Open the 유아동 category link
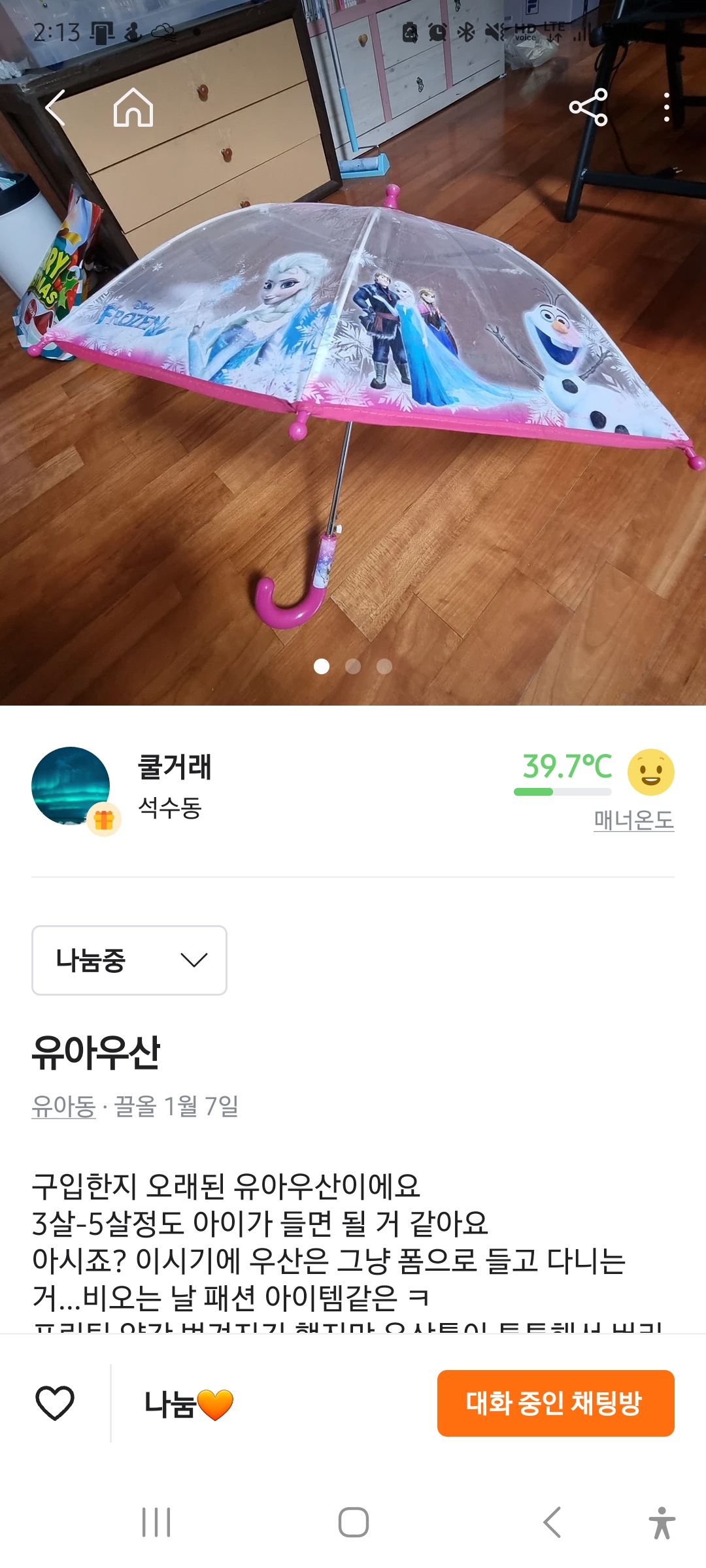 (x=63, y=1106)
